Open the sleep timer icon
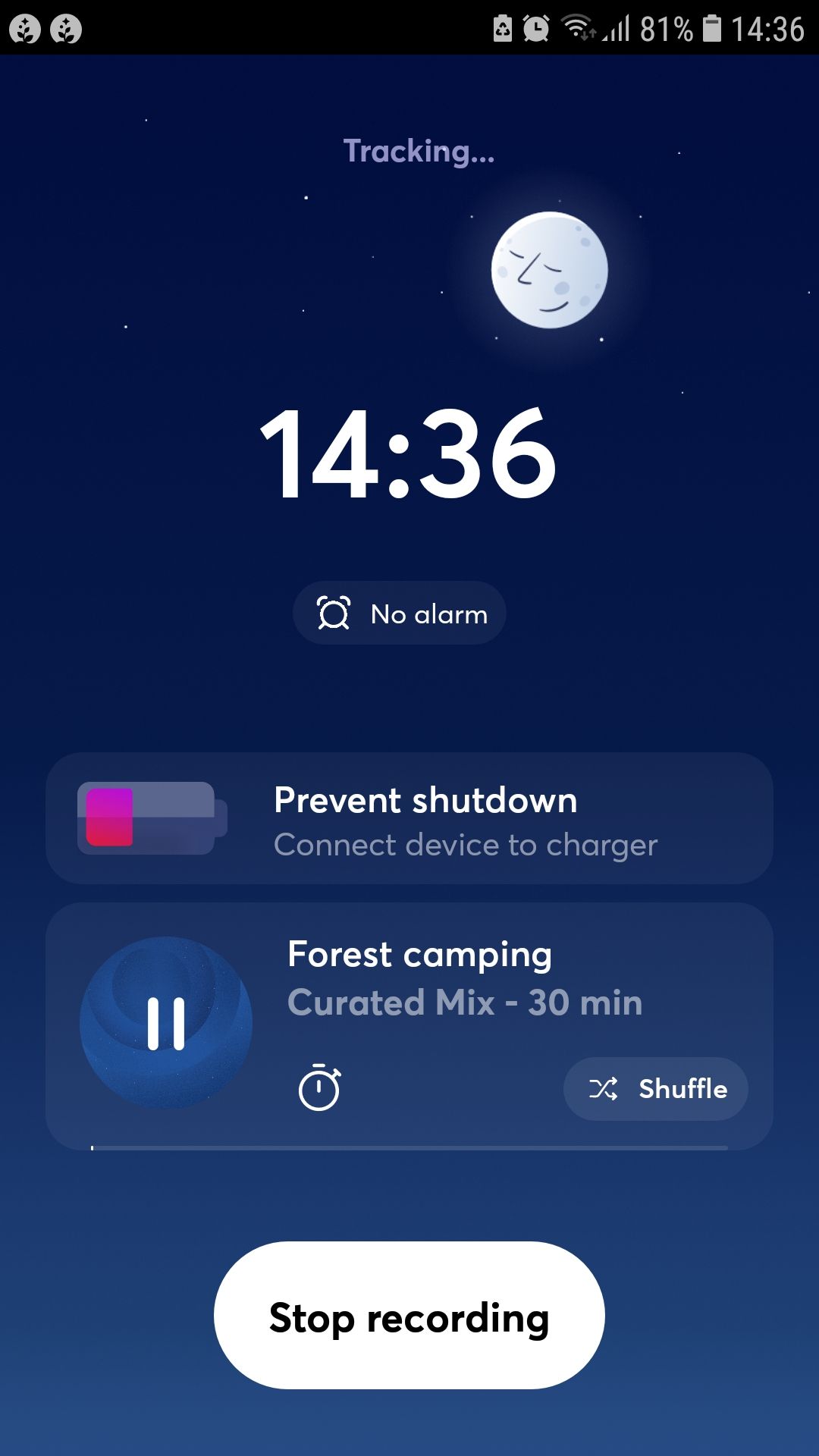Viewport: 819px width, 1456px height. 319,1088
